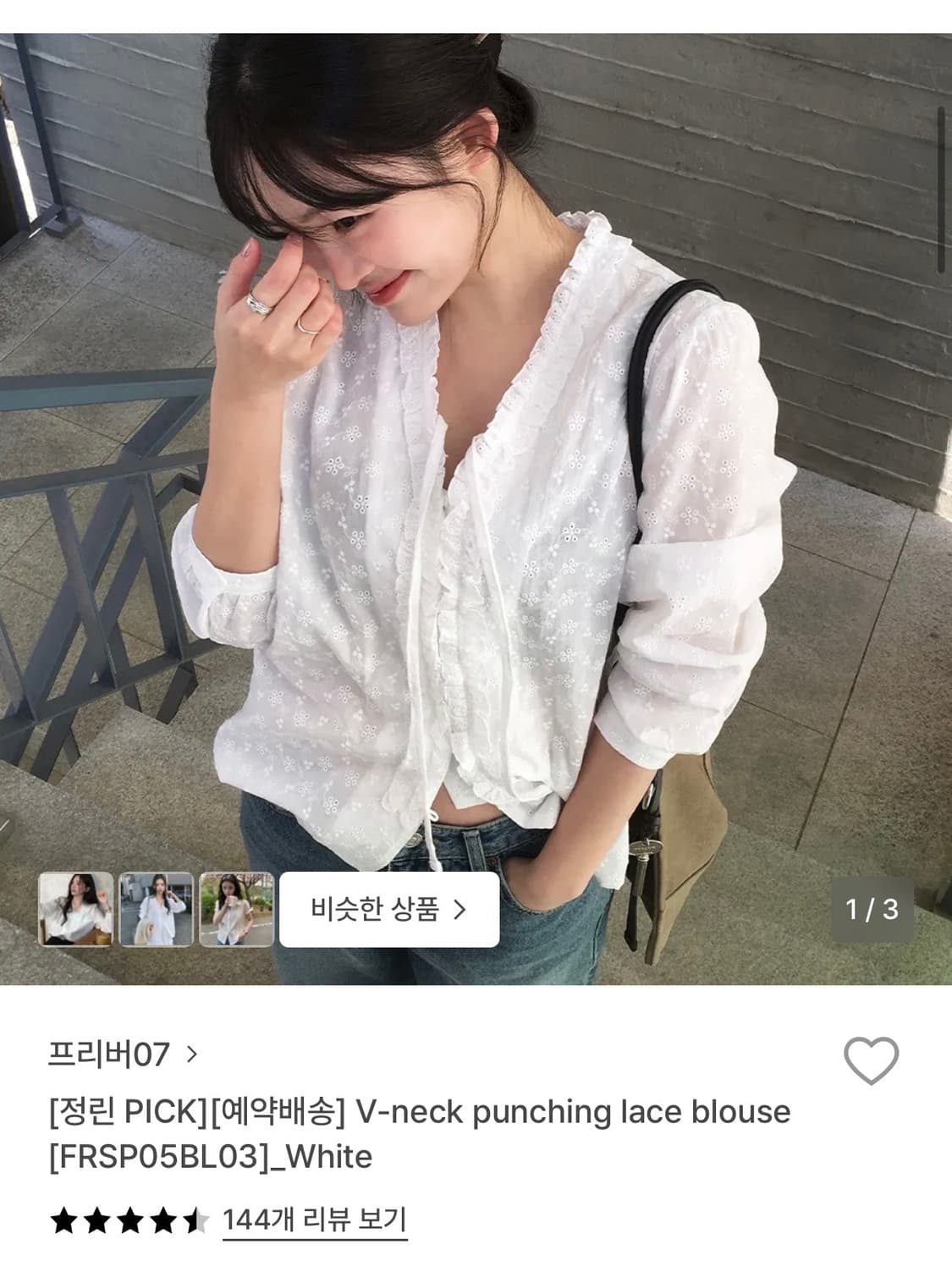
Task: Toggle the heart wishlist icon
Action: tap(873, 1060)
